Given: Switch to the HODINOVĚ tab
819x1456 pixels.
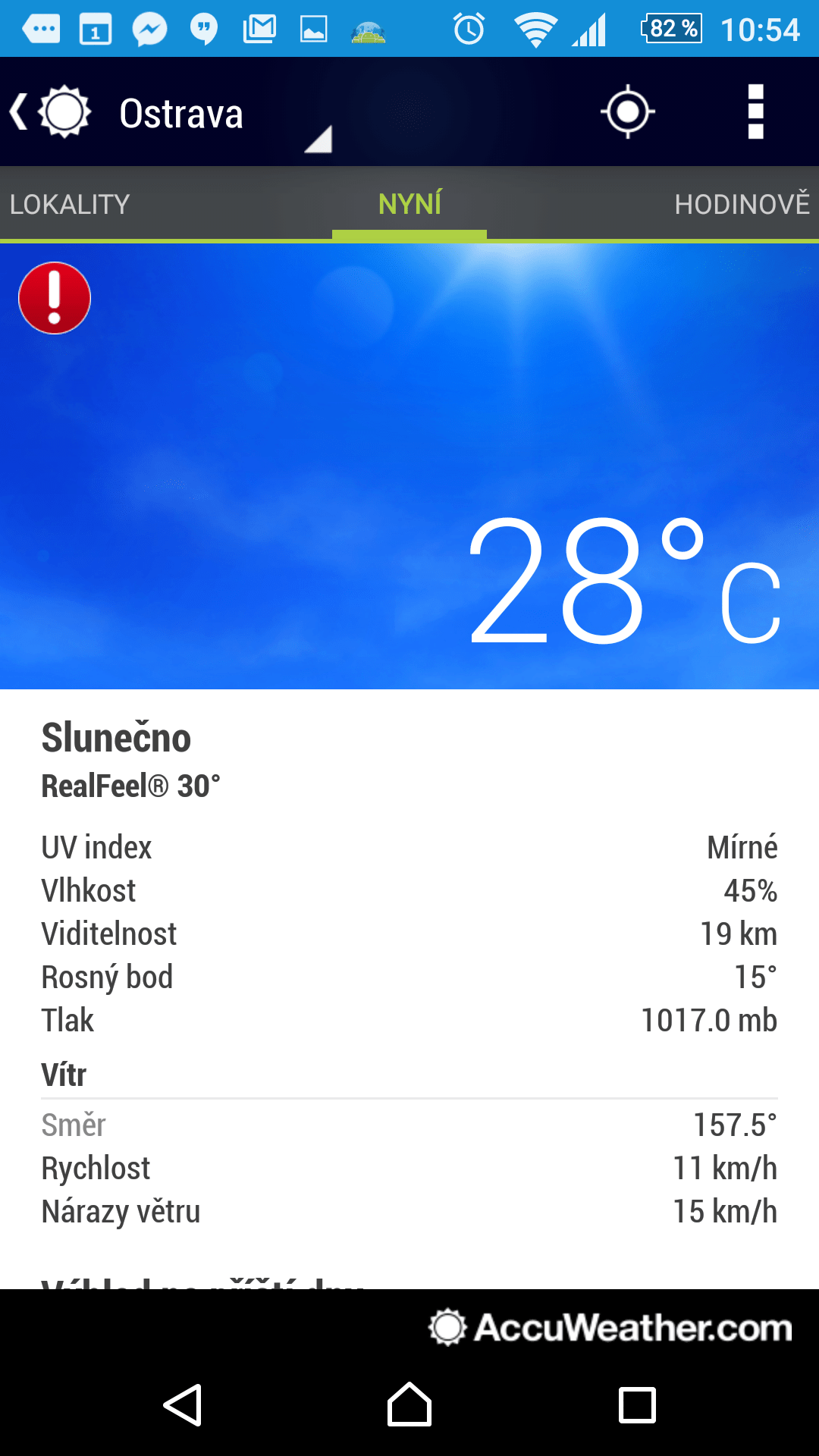Looking at the screenshot, I should (742, 204).
